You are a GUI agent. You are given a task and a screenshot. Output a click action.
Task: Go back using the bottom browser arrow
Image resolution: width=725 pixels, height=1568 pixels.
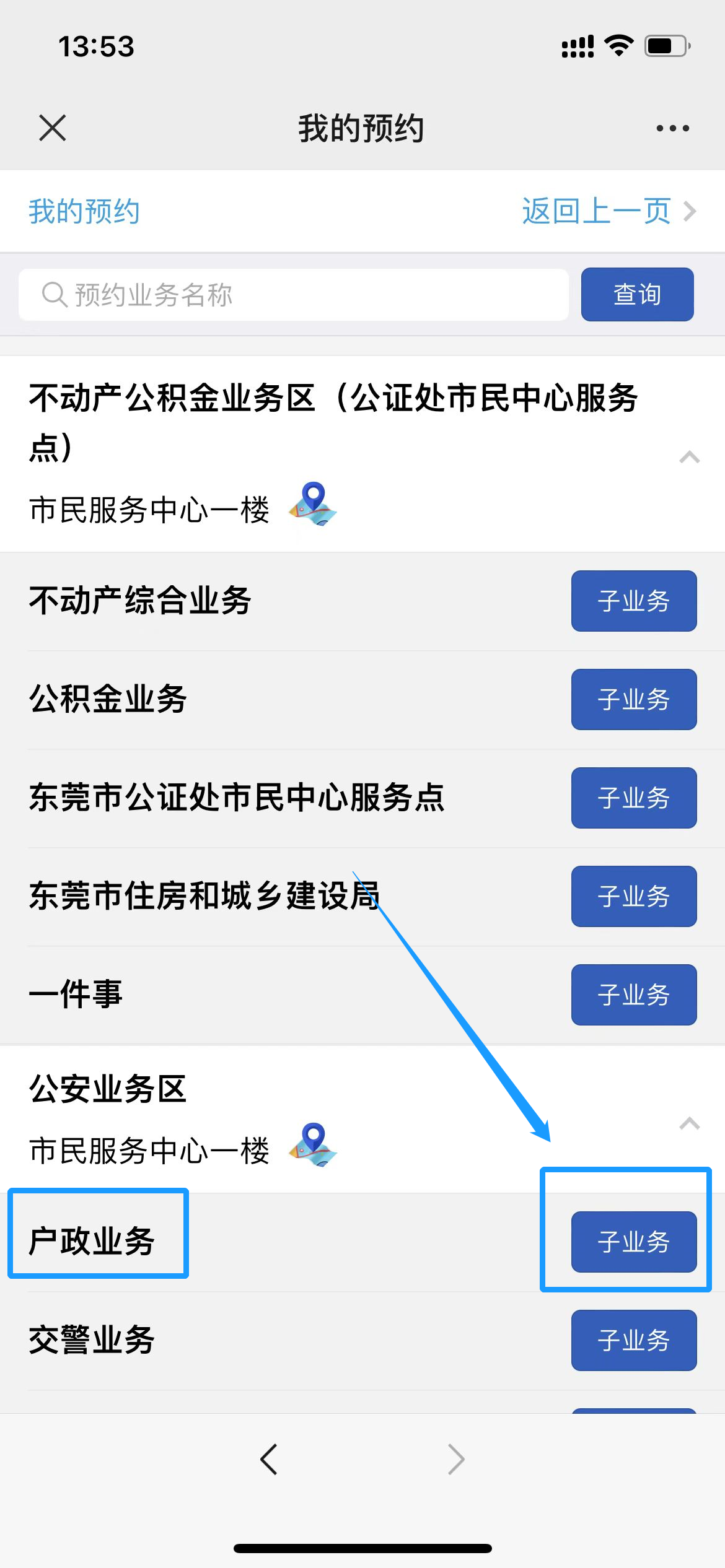coord(269,1460)
